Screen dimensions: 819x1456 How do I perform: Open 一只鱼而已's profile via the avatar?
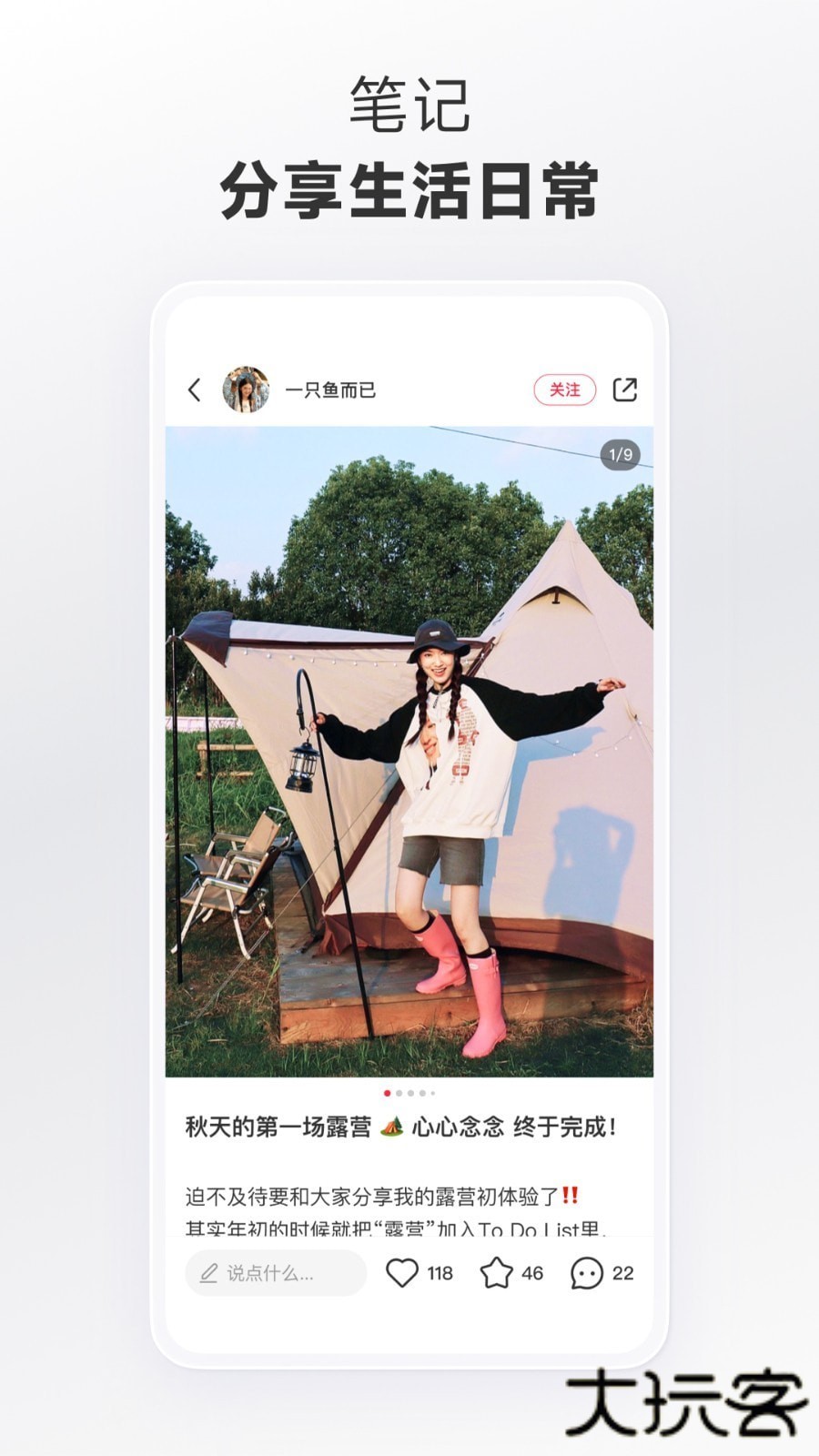click(245, 388)
